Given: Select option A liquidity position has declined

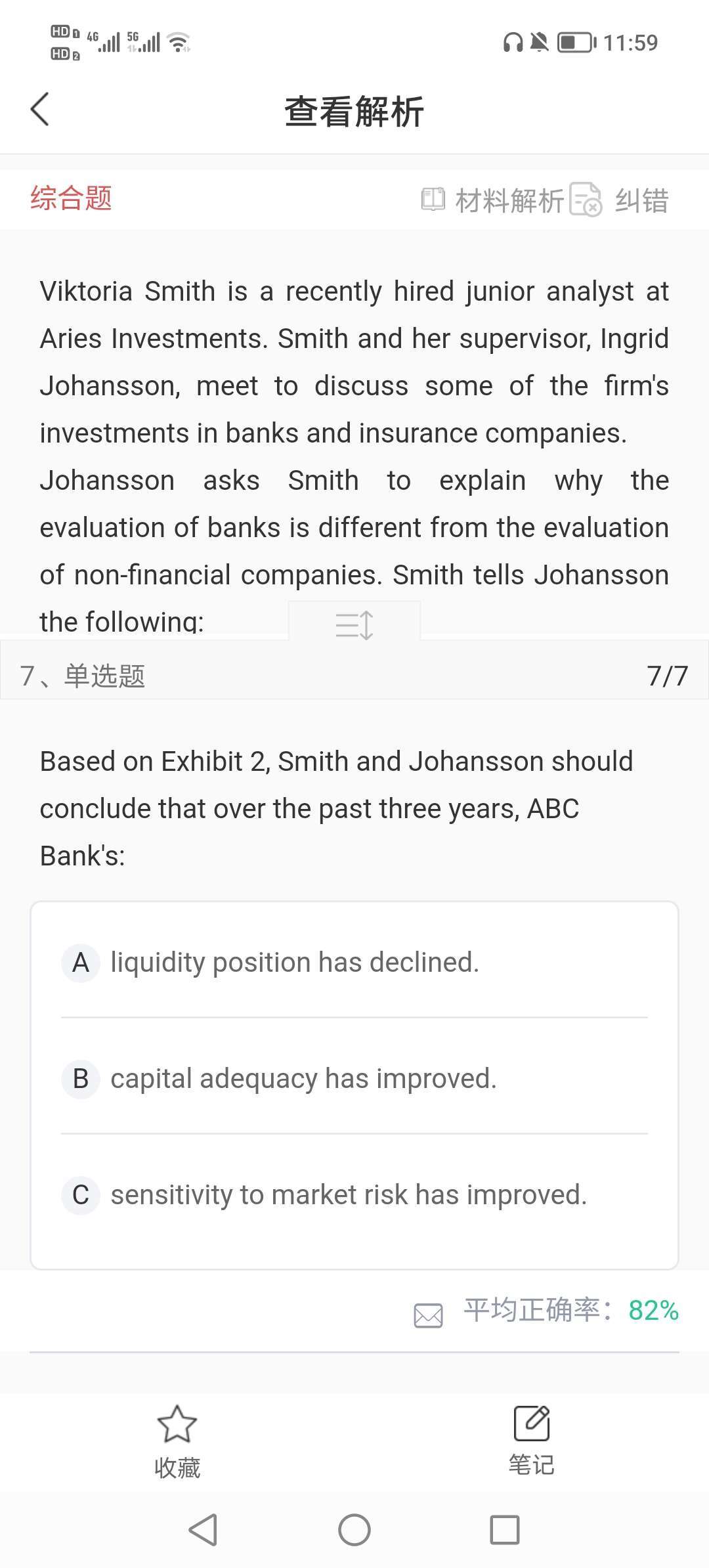Looking at the screenshot, I should click(x=354, y=962).
